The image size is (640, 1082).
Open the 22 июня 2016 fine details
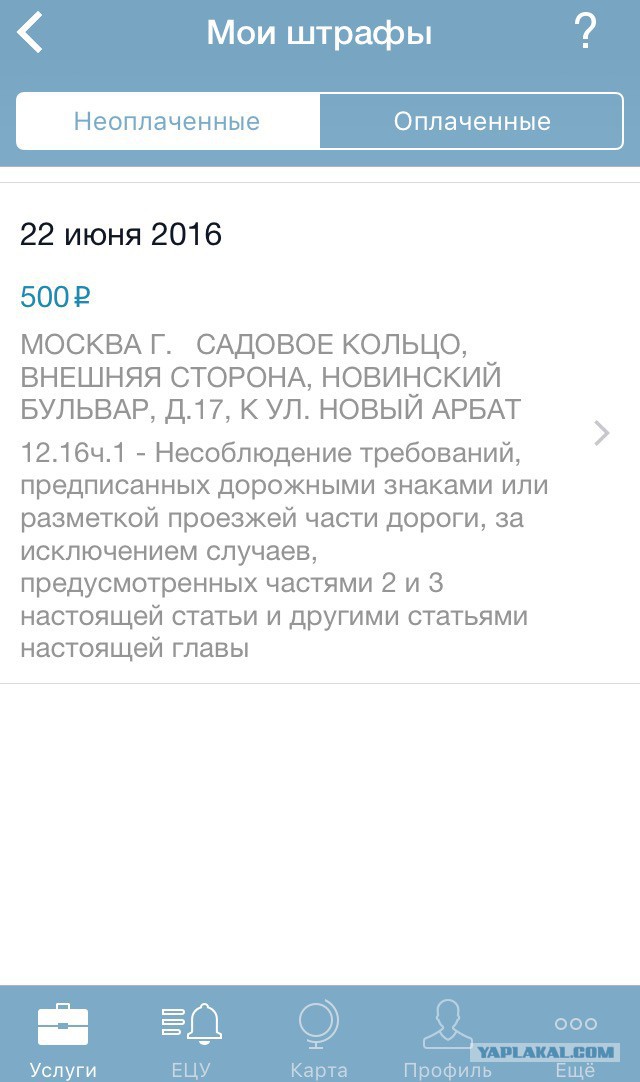(x=320, y=433)
